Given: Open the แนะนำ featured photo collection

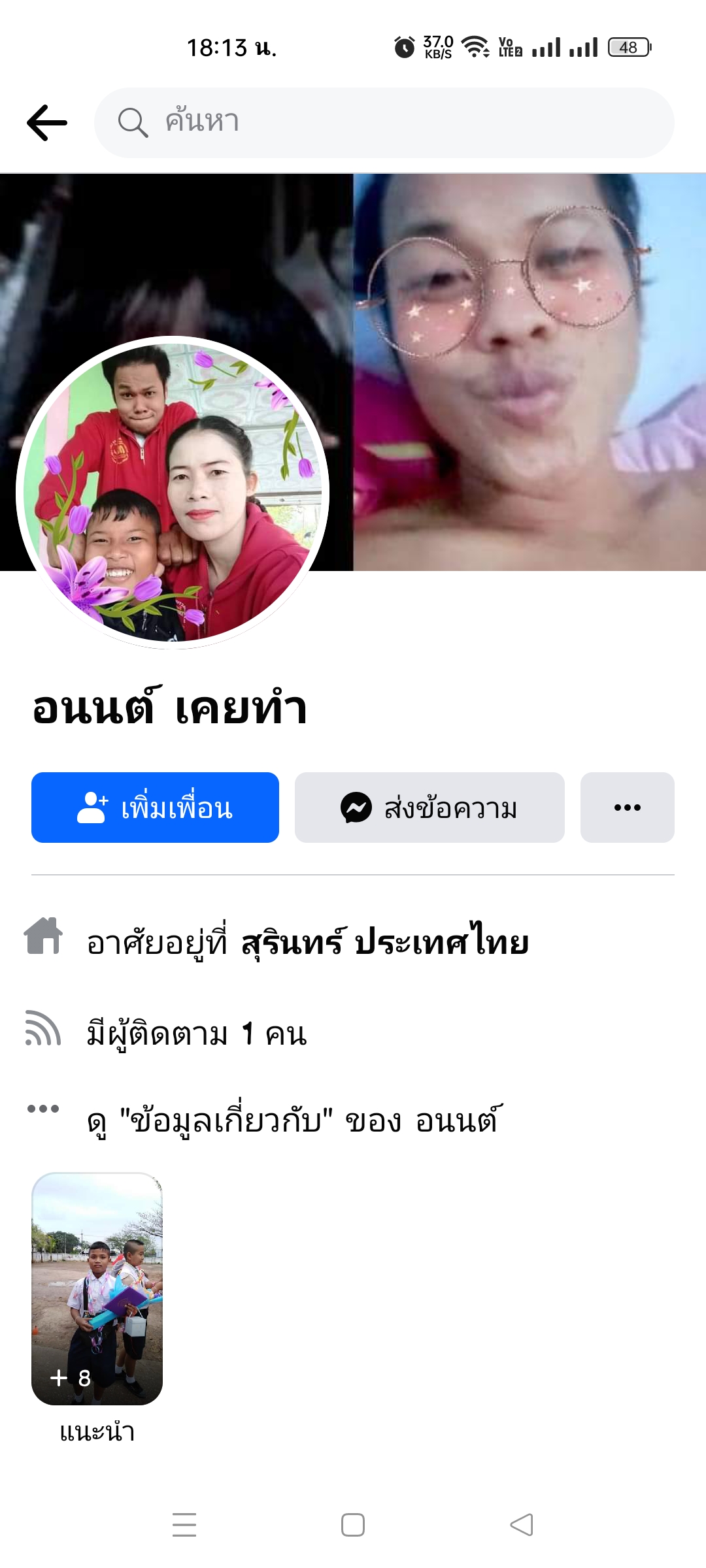Looking at the screenshot, I should pos(97,1288).
